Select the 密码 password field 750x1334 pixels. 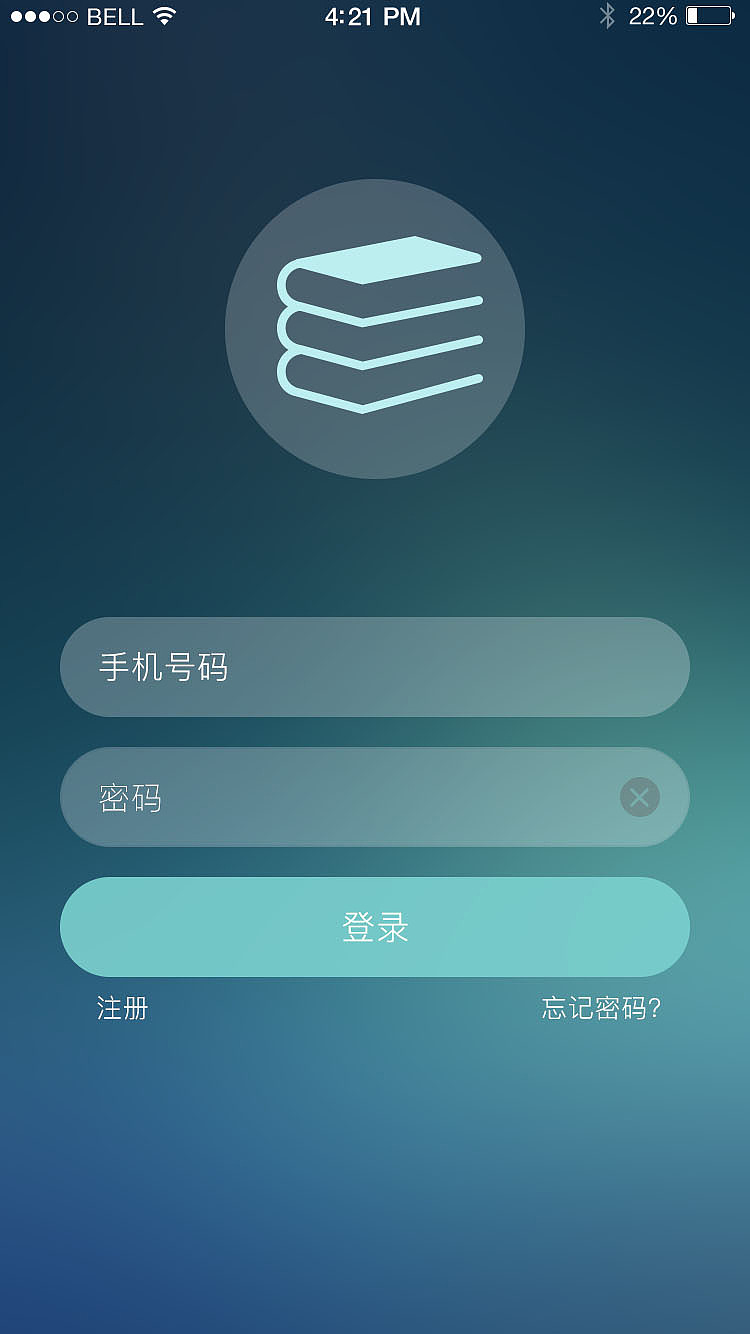click(374, 797)
